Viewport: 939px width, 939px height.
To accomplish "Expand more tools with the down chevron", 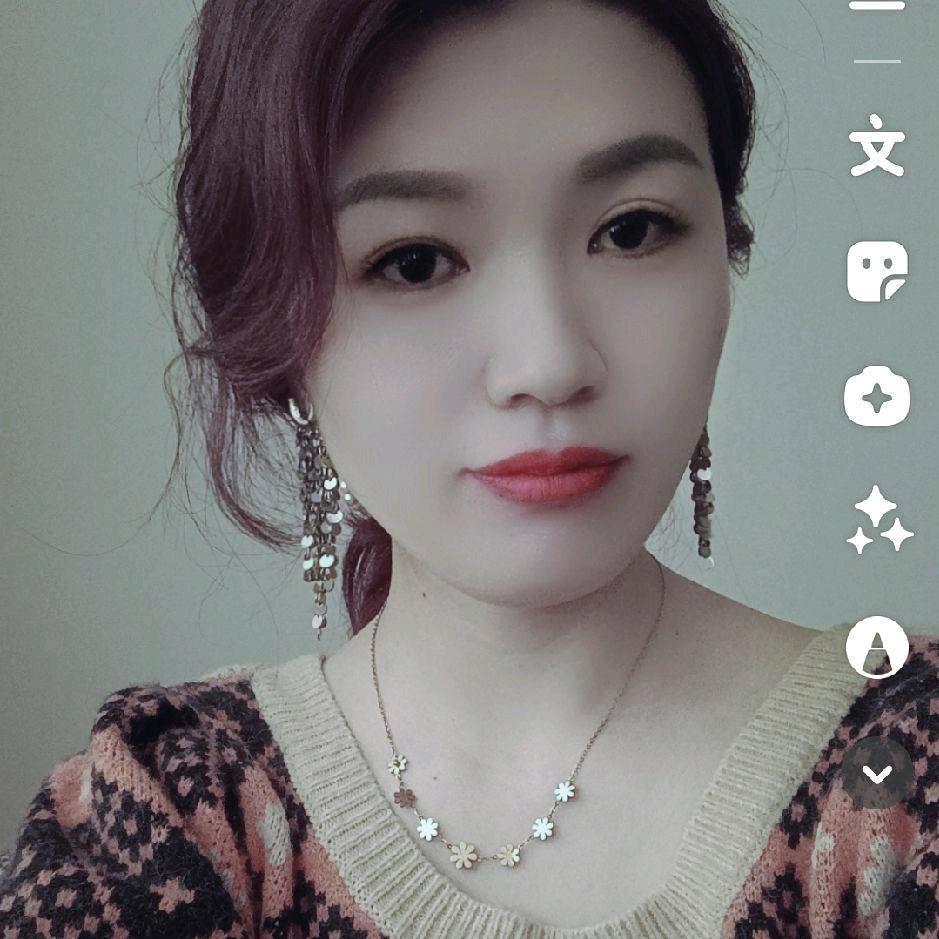I will 877,773.
